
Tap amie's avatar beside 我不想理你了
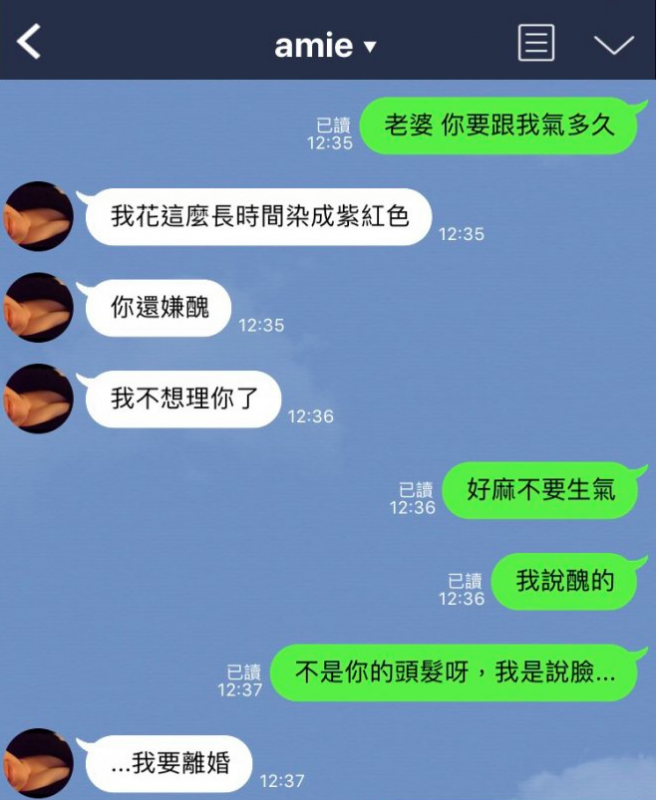[x=39, y=398]
